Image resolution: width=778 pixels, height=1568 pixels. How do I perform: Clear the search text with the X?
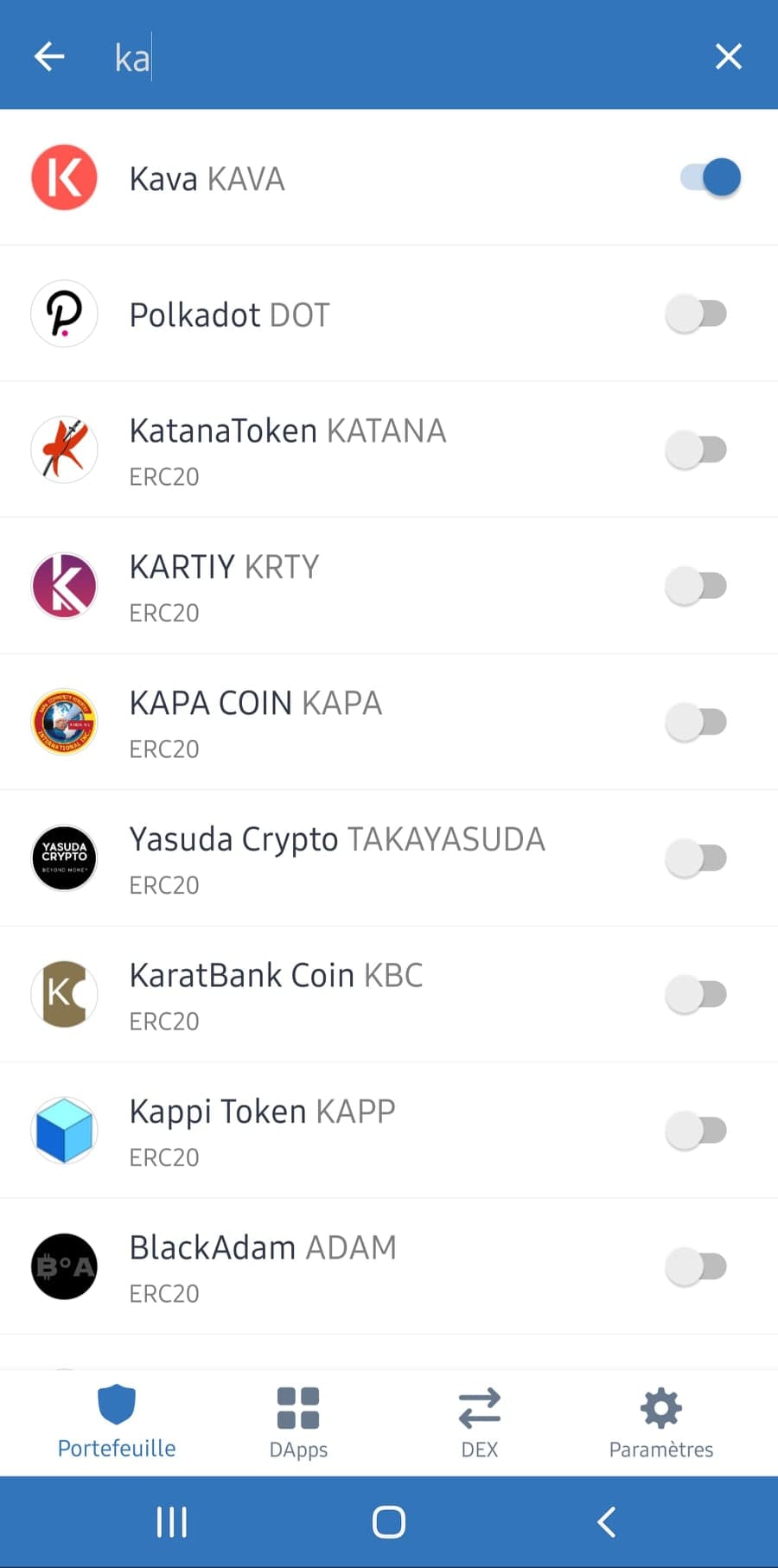(729, 57)
